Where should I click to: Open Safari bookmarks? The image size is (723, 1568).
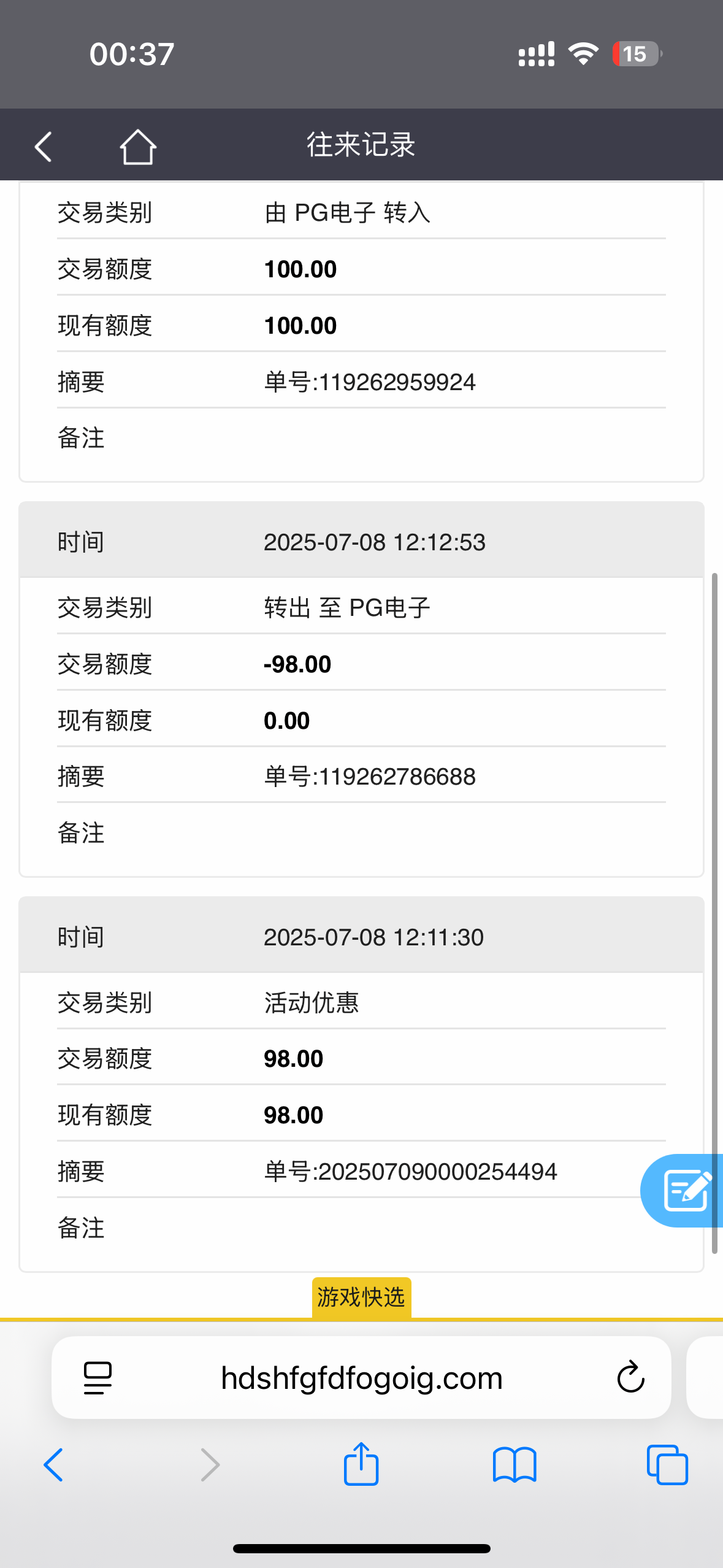(515, 1465)
